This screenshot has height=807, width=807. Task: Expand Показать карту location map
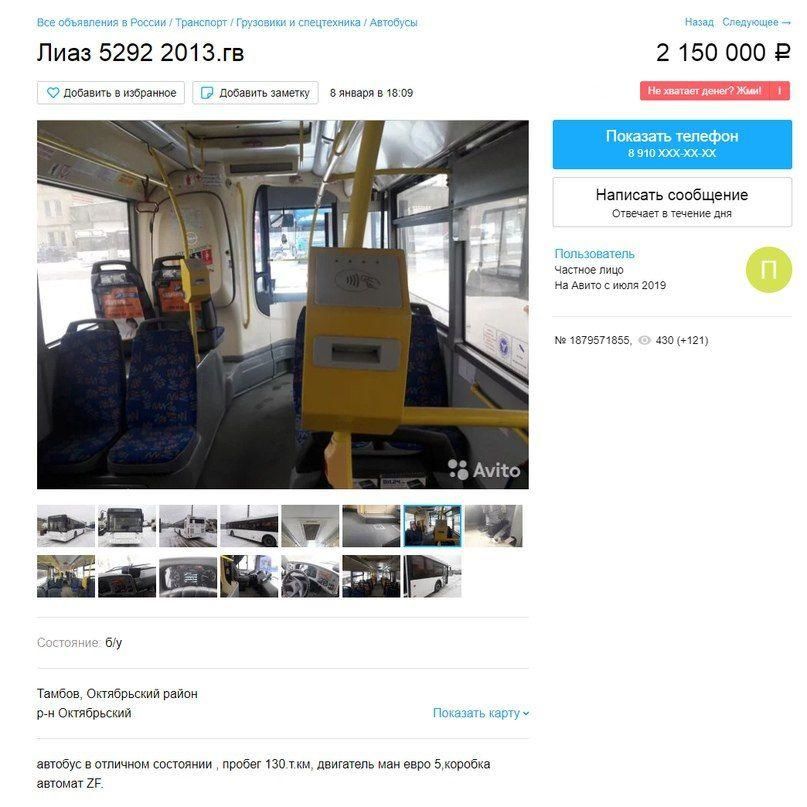(481, 713)
